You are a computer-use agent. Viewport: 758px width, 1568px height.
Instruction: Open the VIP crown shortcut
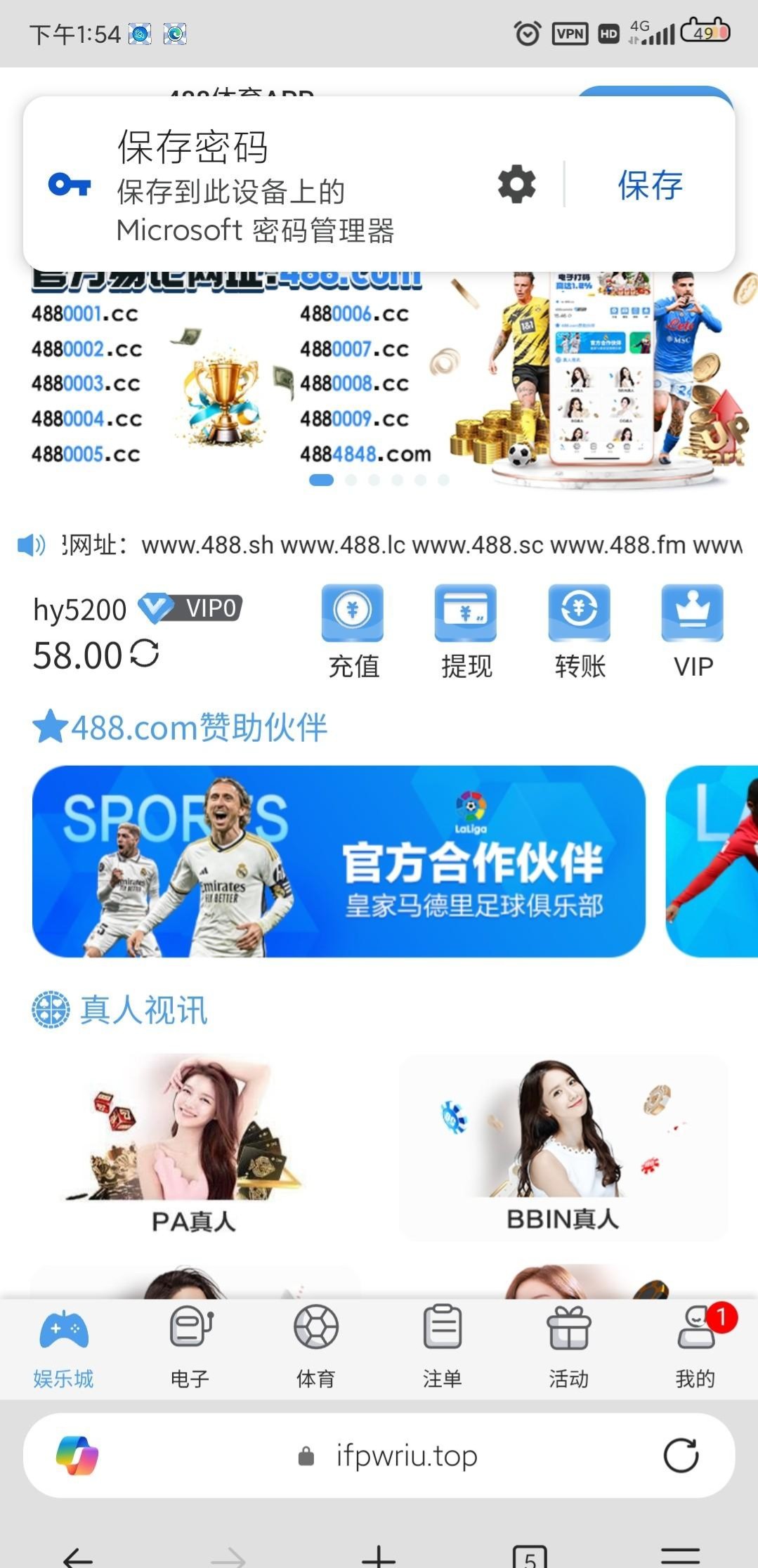(693, 630)
